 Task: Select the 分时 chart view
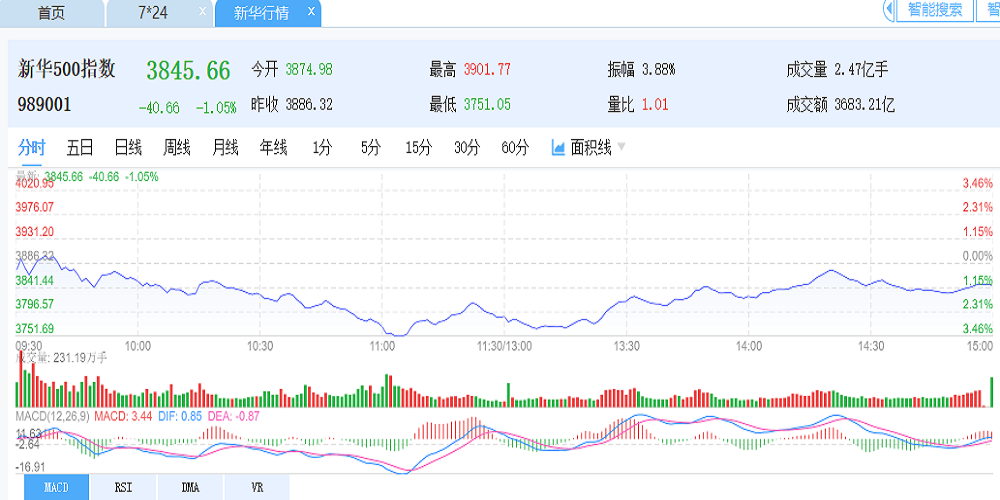[x=32, y=148]
